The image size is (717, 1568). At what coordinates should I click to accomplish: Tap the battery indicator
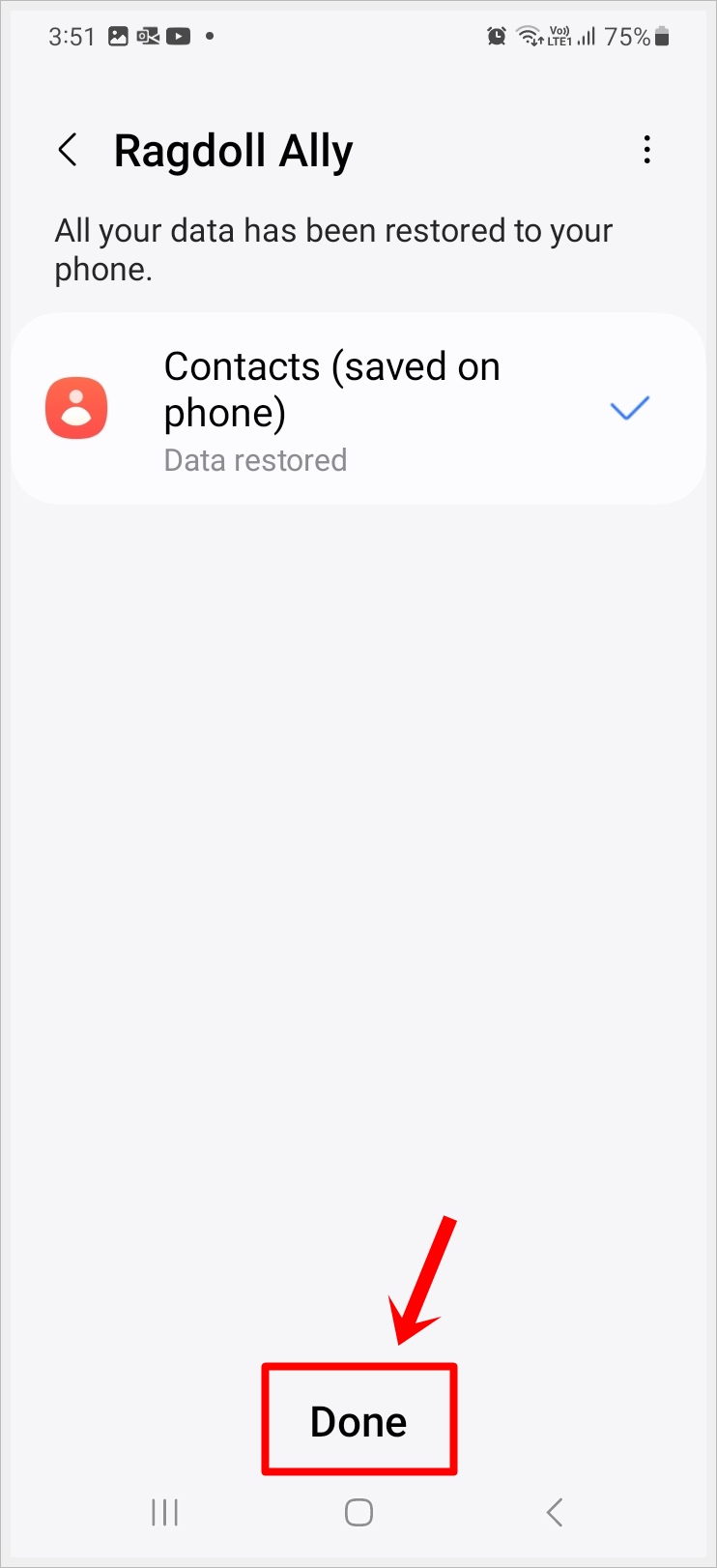click(x=663, y=37)
